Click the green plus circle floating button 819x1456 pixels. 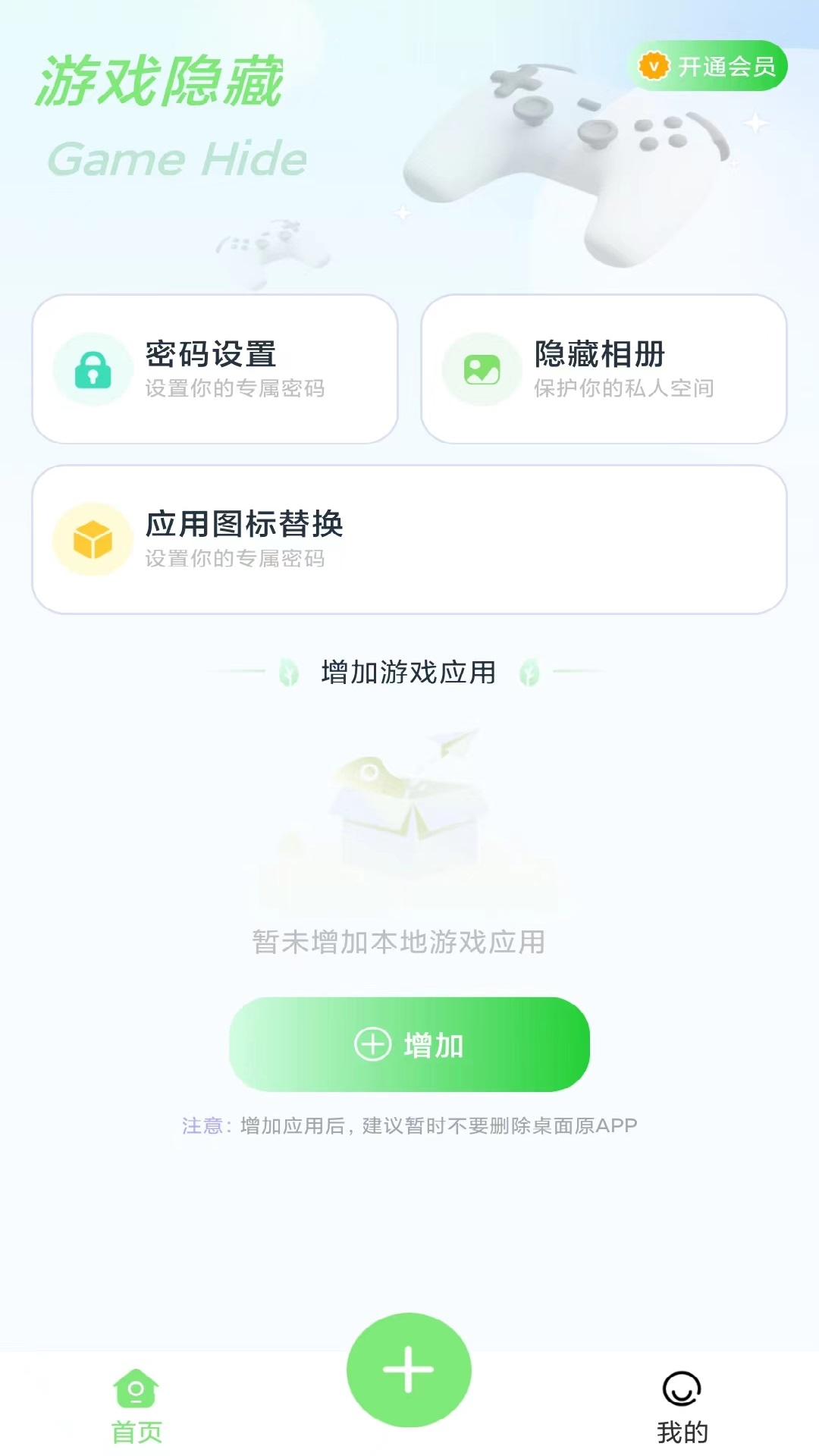pyautogui.click(x=409, y=1370)
